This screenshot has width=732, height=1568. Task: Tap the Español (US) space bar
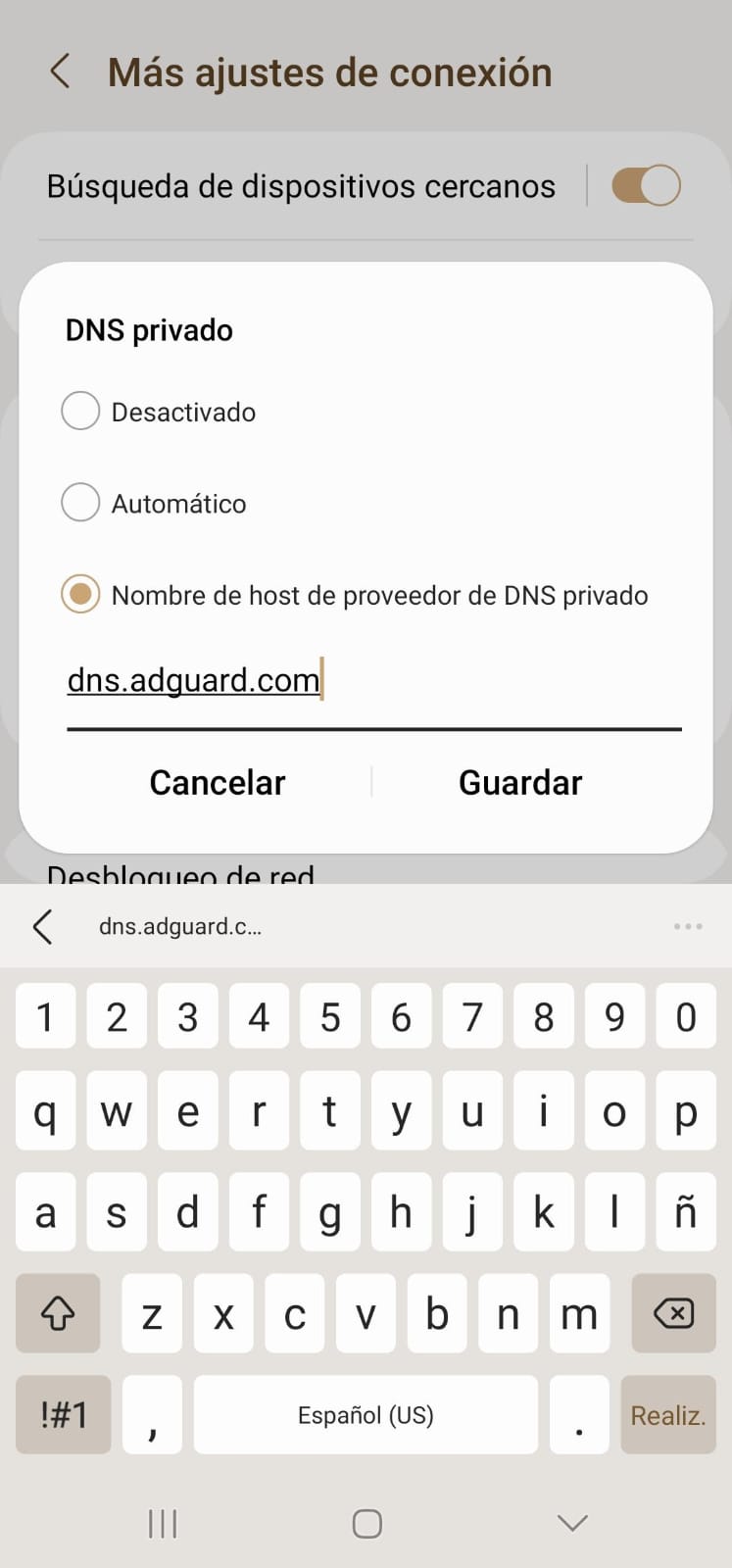[x=366, y=1414]
